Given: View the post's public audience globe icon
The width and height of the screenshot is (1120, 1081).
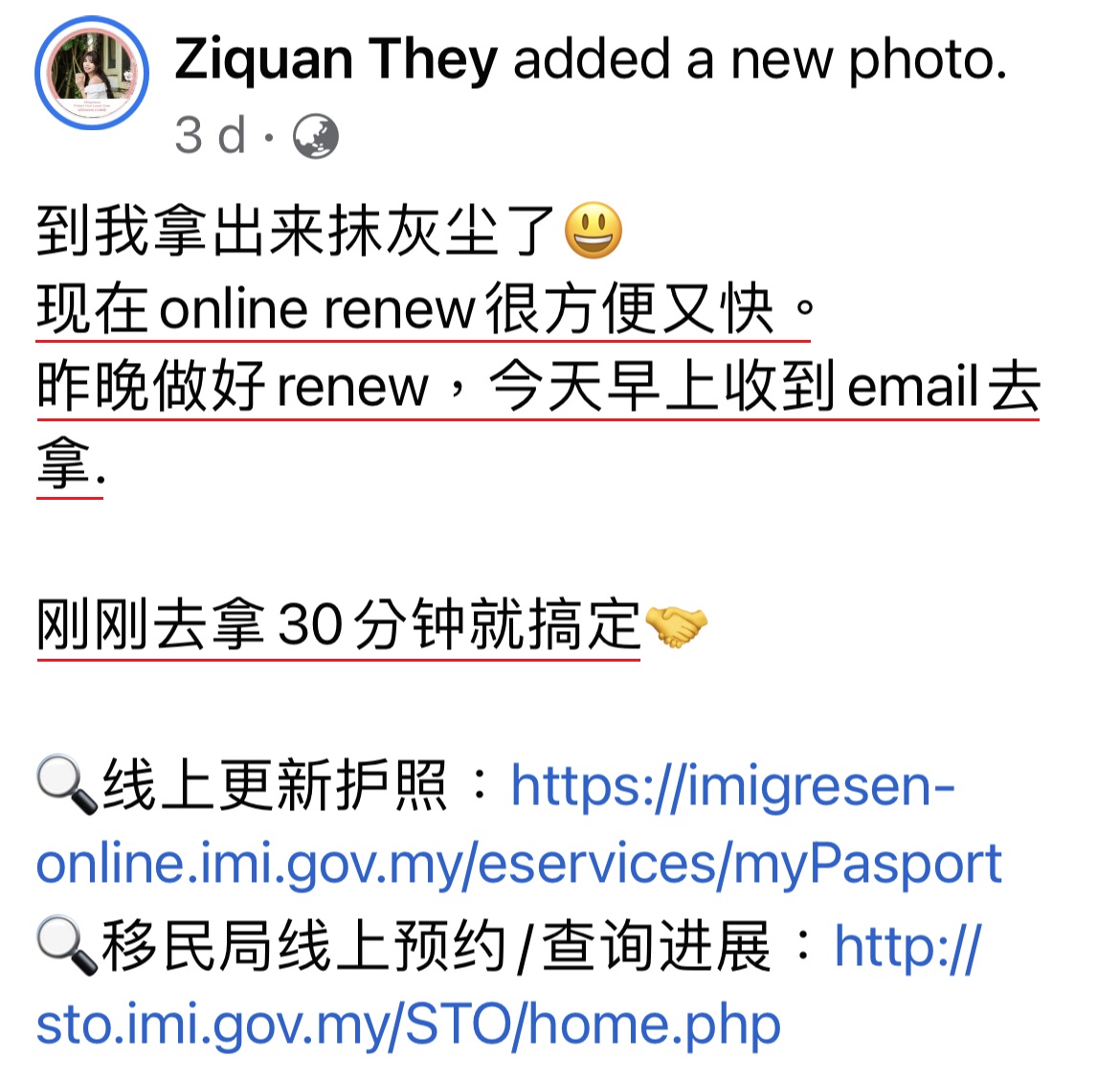Looking at the screenshot, I should (x=315, y=136).
